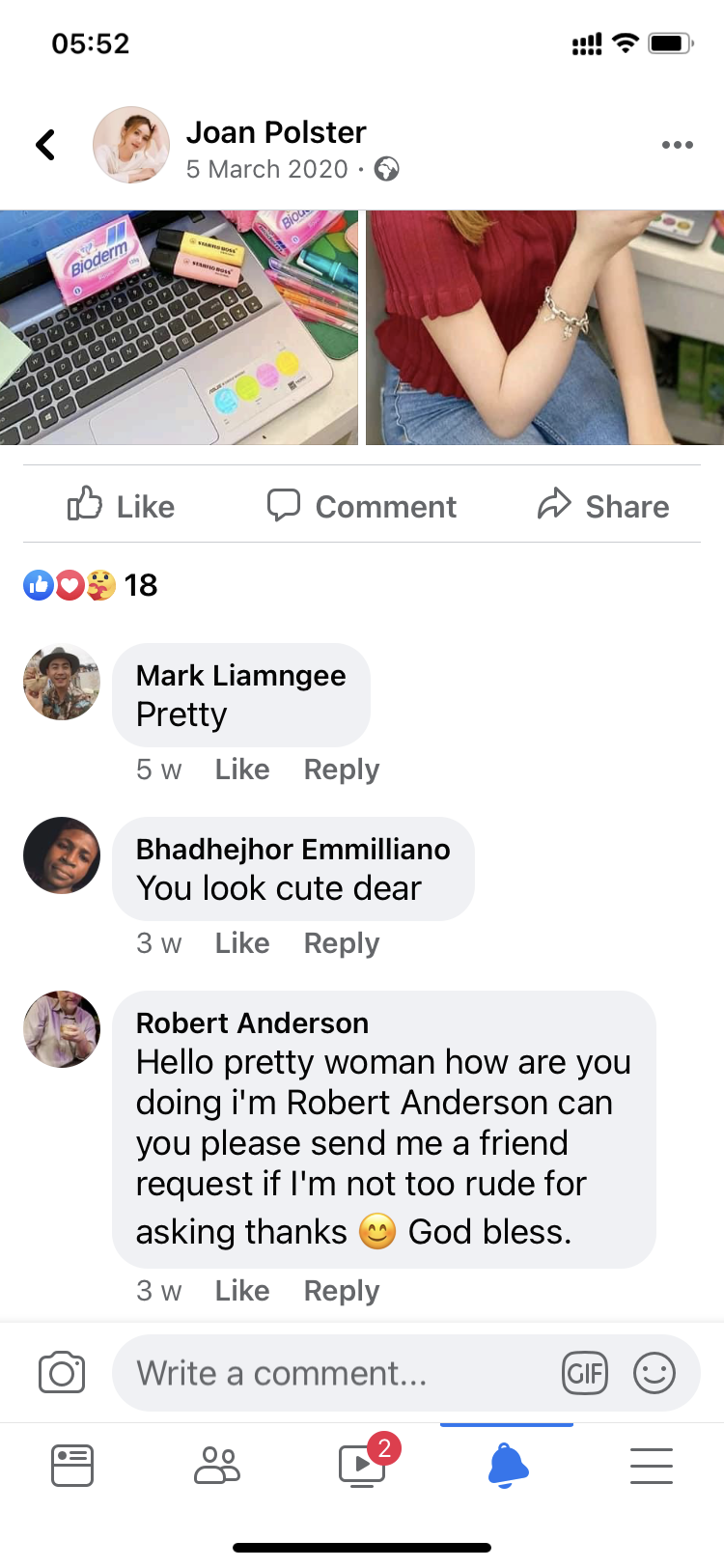Share this post
Screen dimensions: 724x1568
point(603,505)
